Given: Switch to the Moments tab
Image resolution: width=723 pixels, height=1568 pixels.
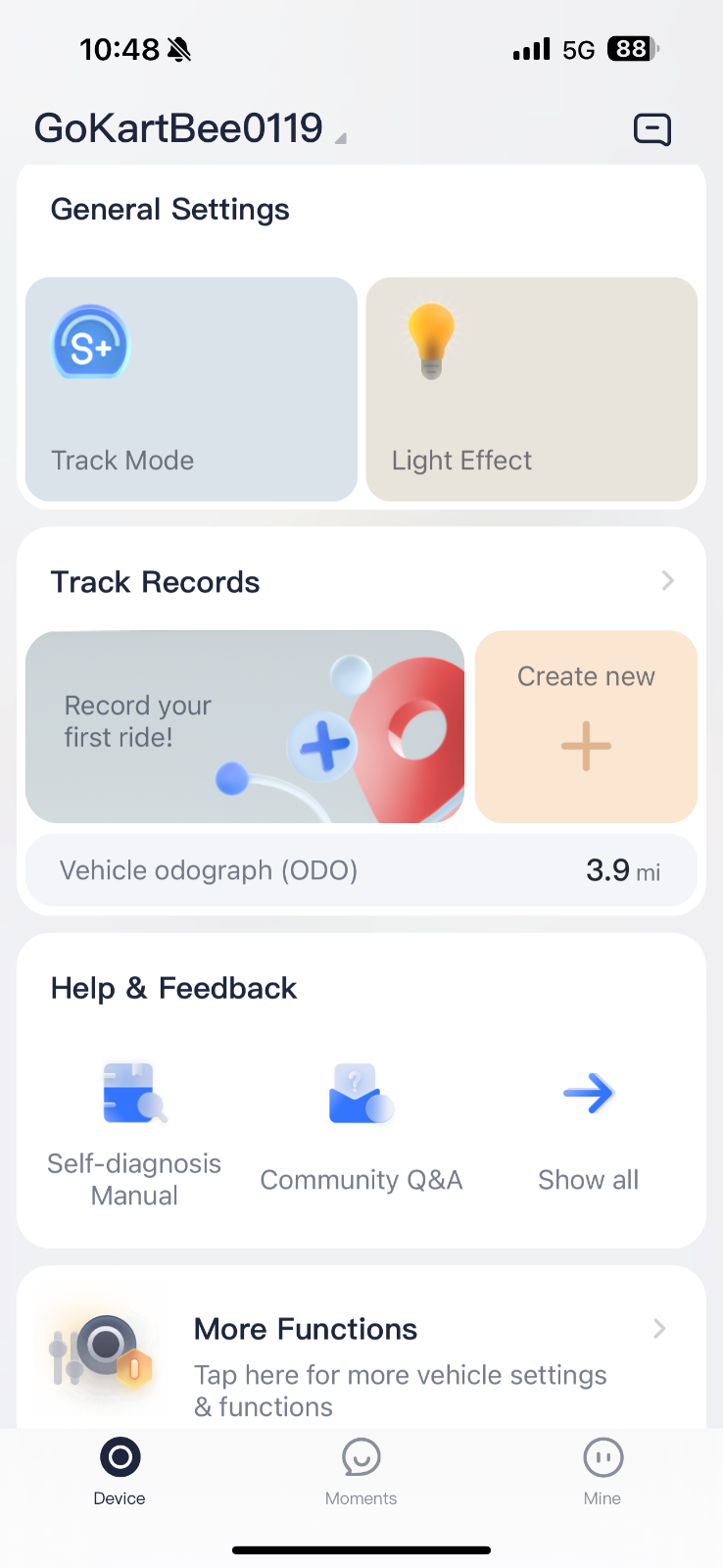Looking at the screenshot, I should pos(361,1470).
